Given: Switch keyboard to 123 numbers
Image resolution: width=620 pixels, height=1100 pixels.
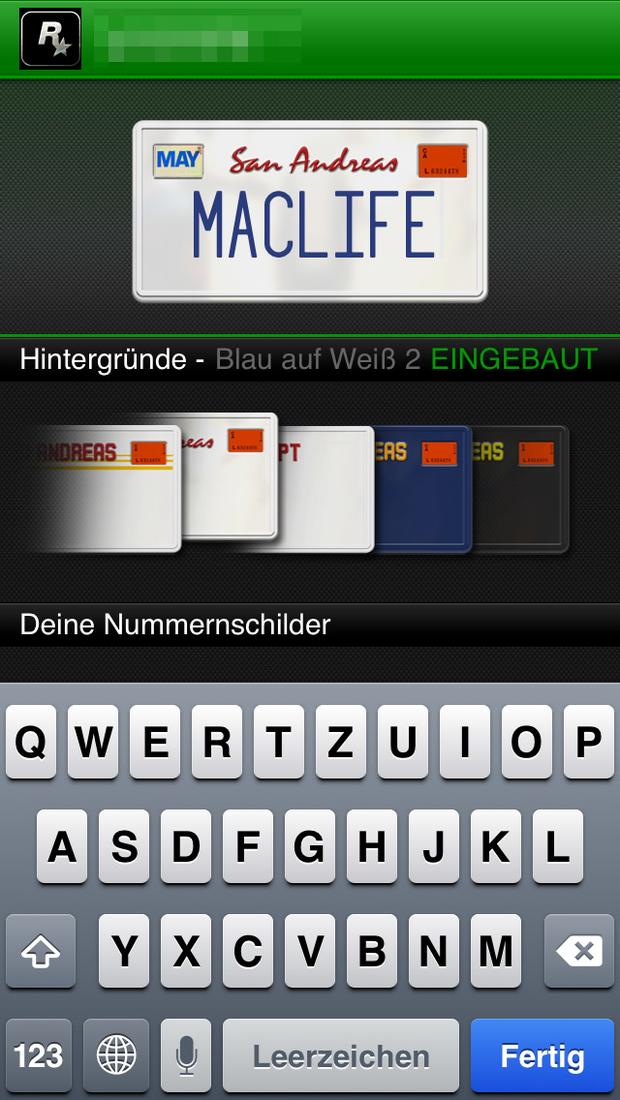Looking at the screenshot, I should tap(39, 1056).
